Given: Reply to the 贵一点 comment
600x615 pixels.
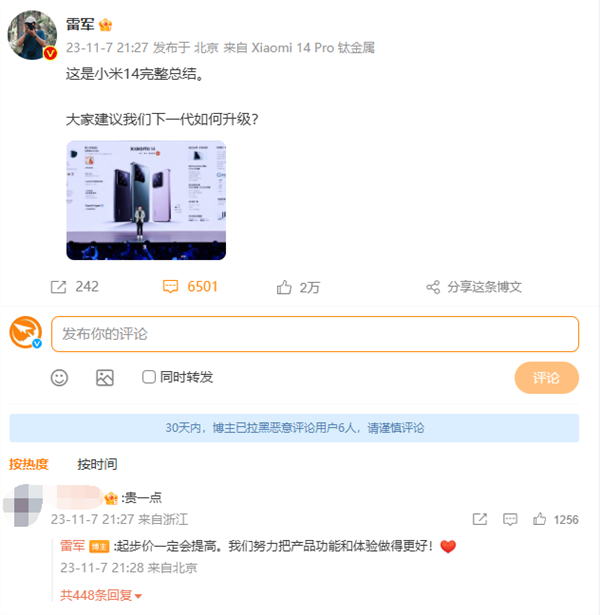Looking at the screenshot, I should (x=510, y=519).
